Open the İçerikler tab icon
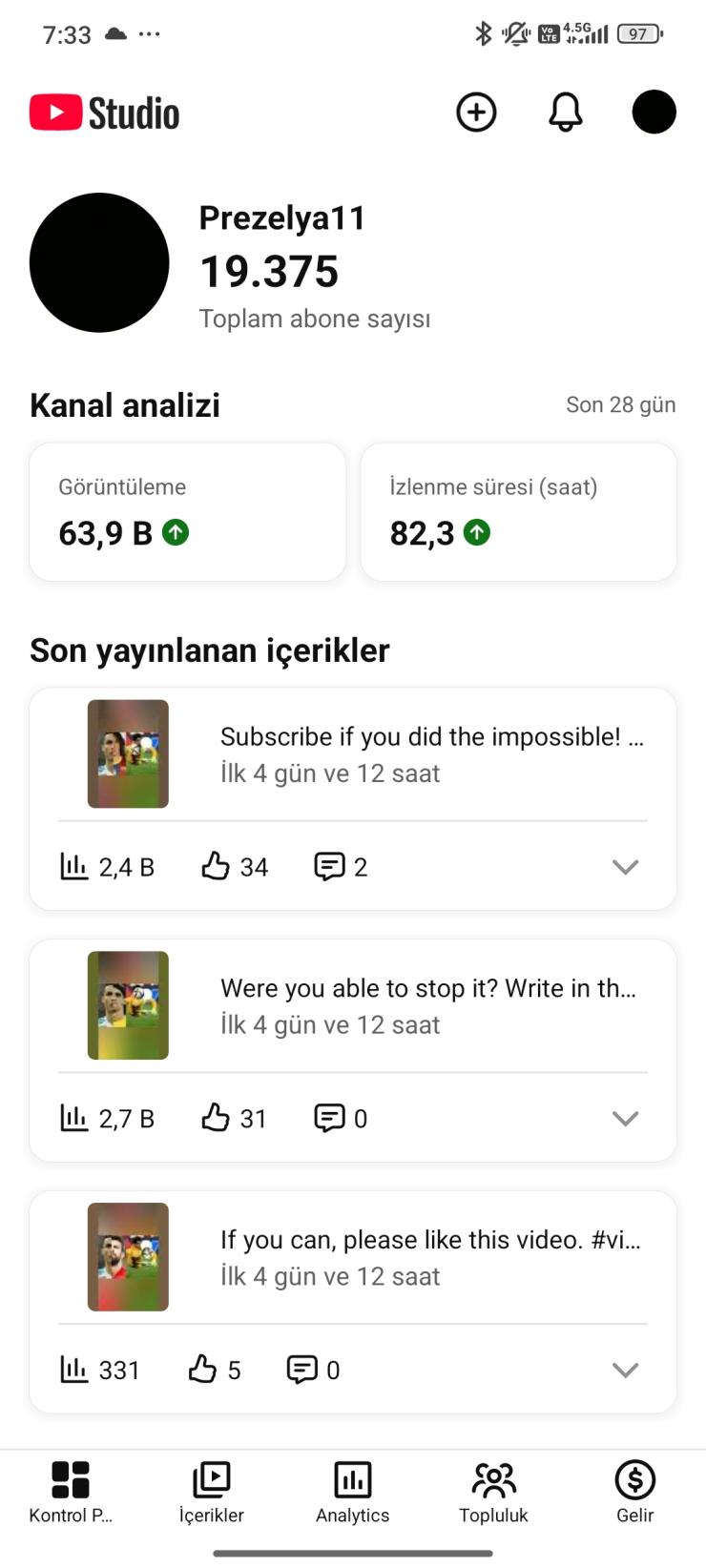Screen dimensions: 706x1568 point(211,1481)
